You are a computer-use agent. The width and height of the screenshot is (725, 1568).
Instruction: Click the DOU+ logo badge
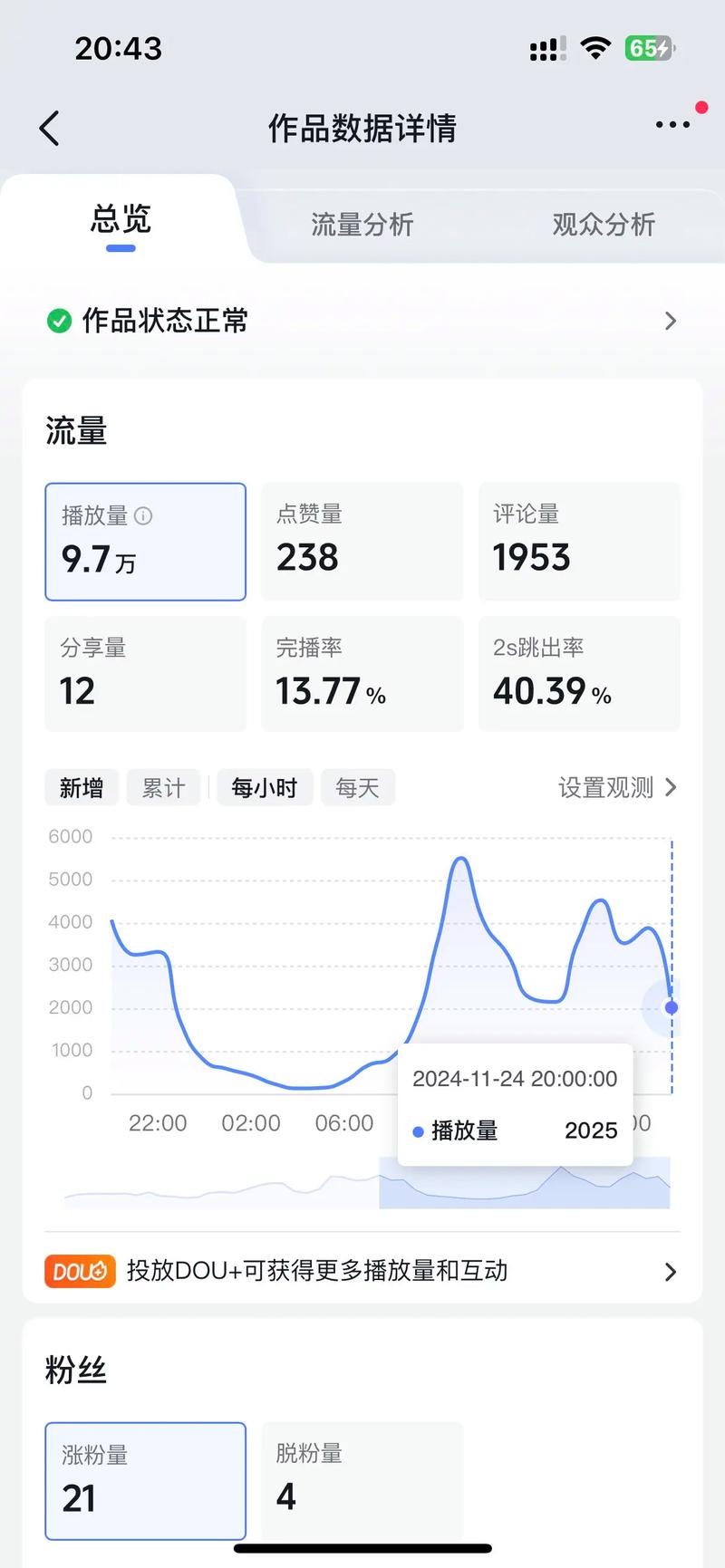80,1271
